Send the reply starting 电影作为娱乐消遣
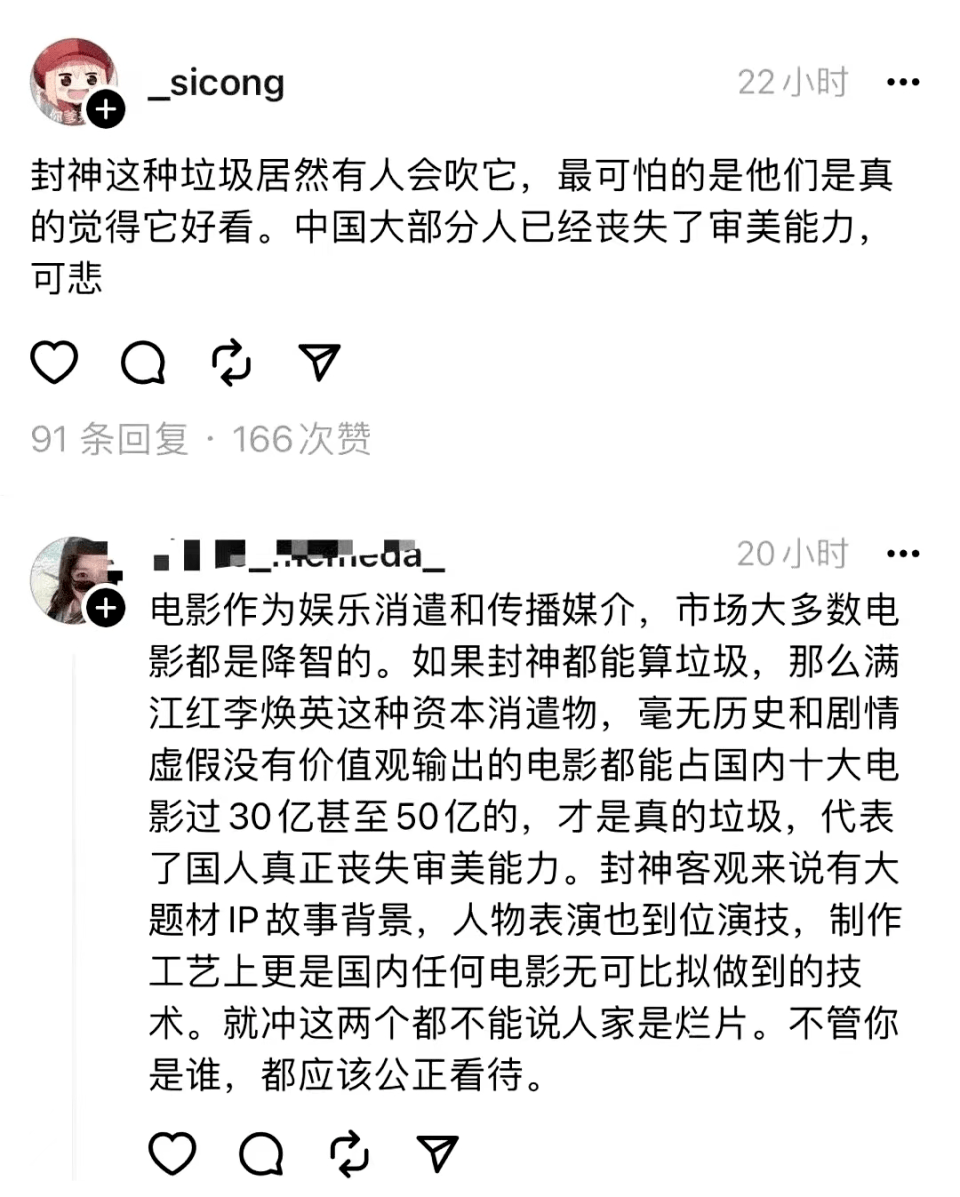The image size is (960, 1197). (437, 1154)
